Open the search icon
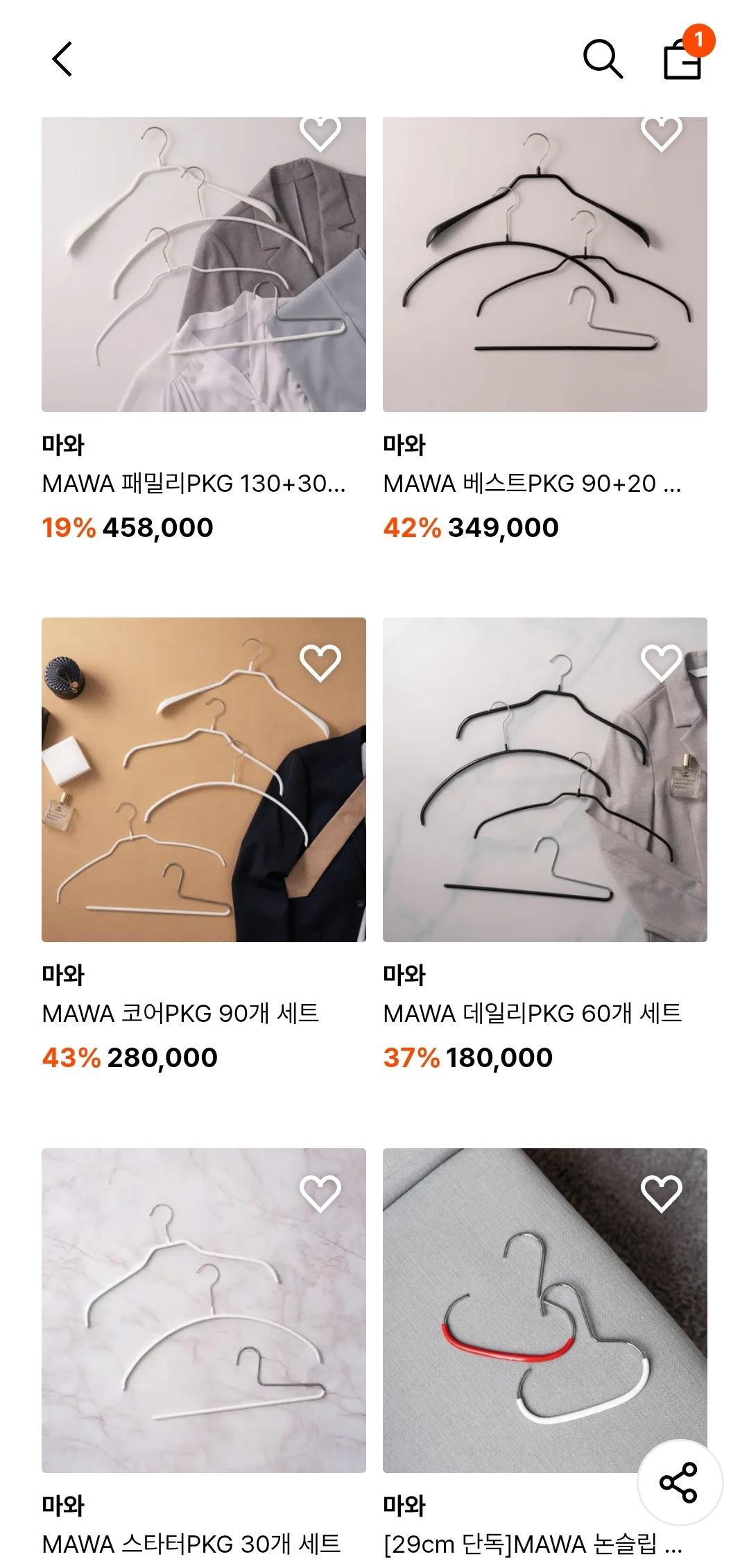The image size is (749, 1568). click(x=603, y=59)
